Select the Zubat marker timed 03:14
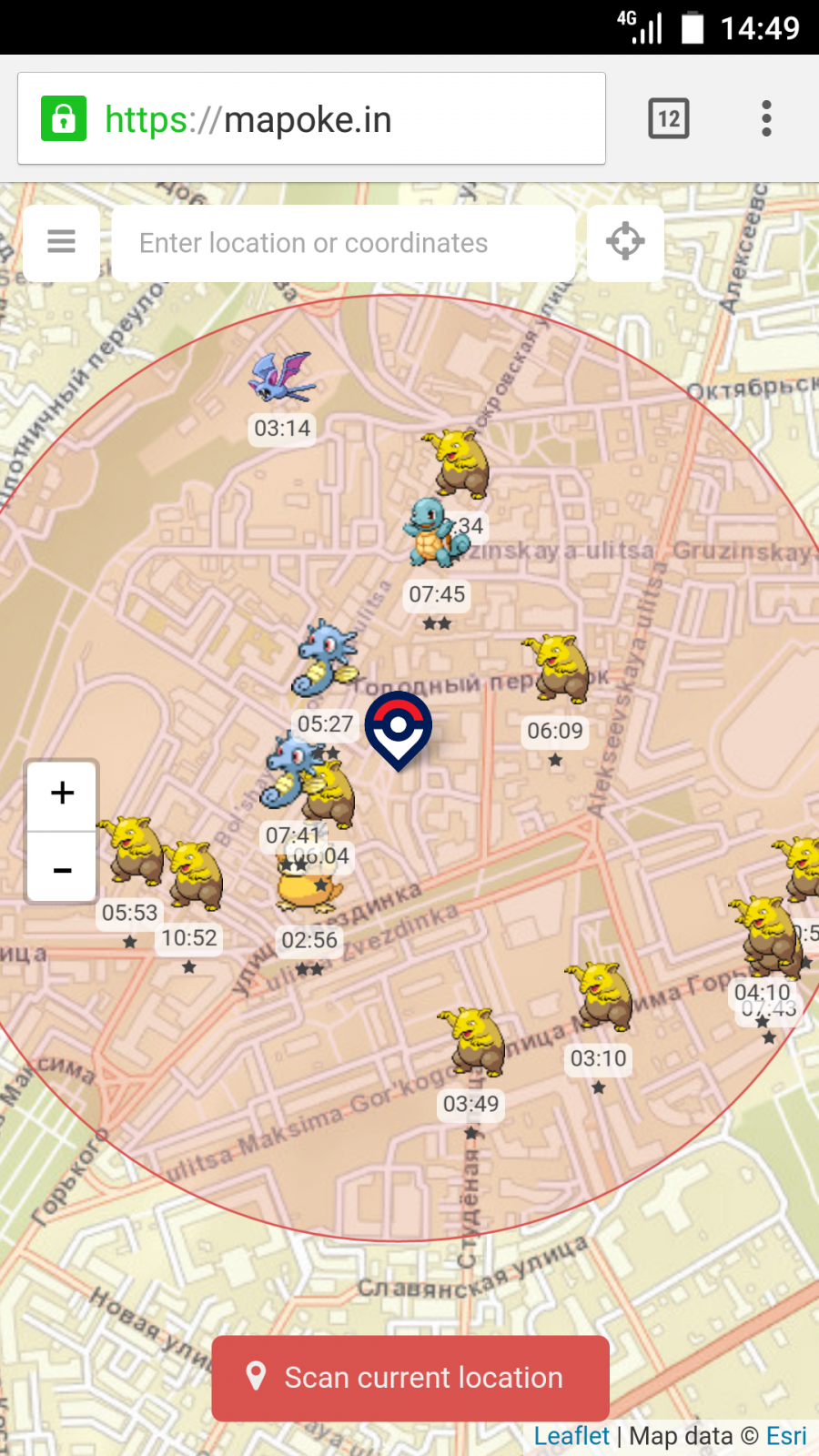This screenshot has width=819, height=1456. coord(283,378)
